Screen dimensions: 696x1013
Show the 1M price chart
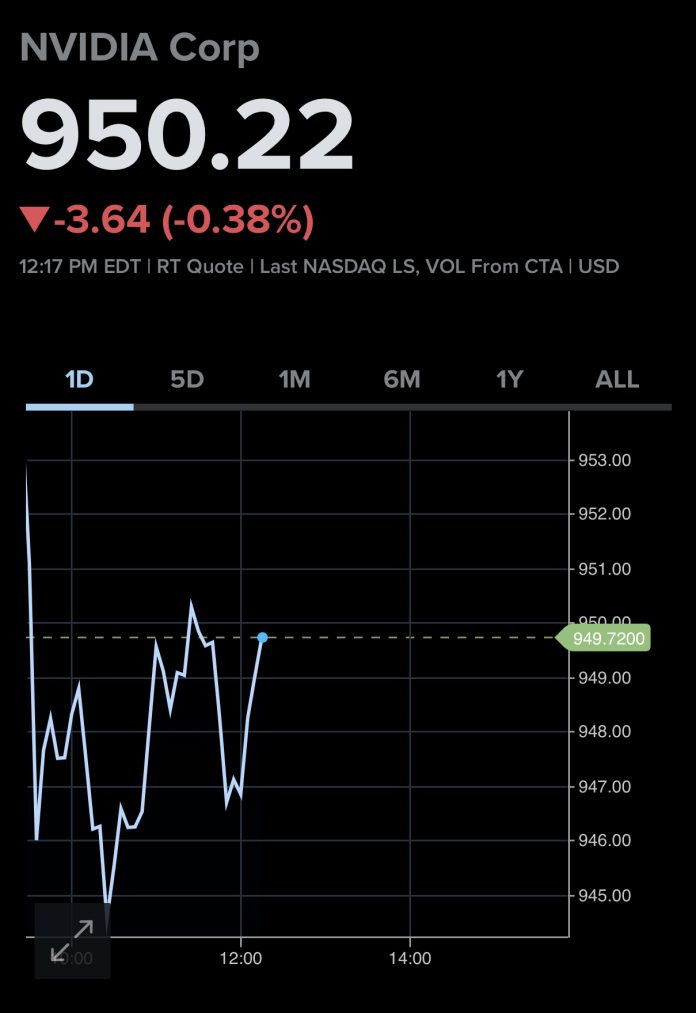(294, 380)
